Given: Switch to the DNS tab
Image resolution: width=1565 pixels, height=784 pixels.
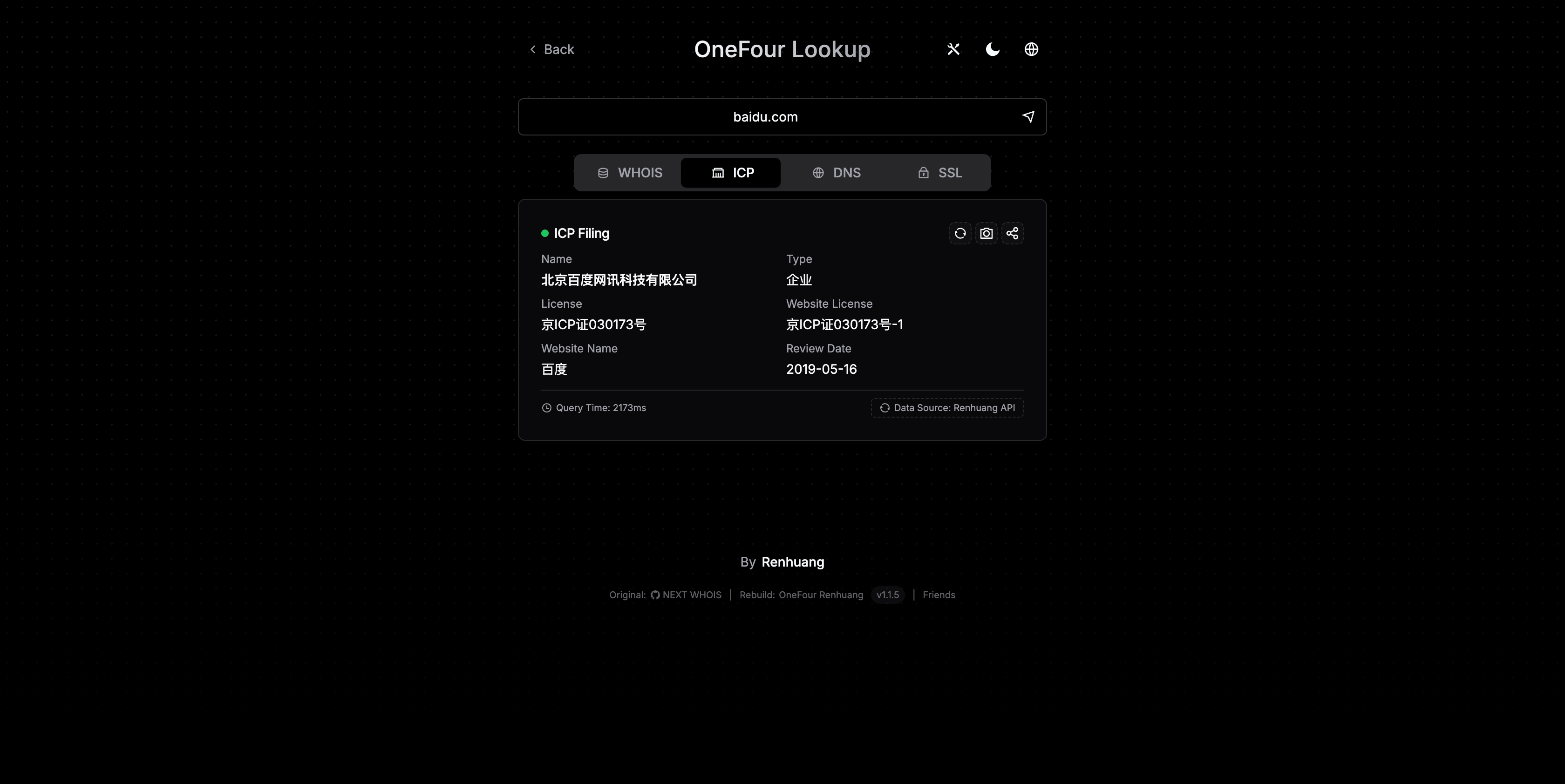Looking at the screenshot, I should click(836, 173).
